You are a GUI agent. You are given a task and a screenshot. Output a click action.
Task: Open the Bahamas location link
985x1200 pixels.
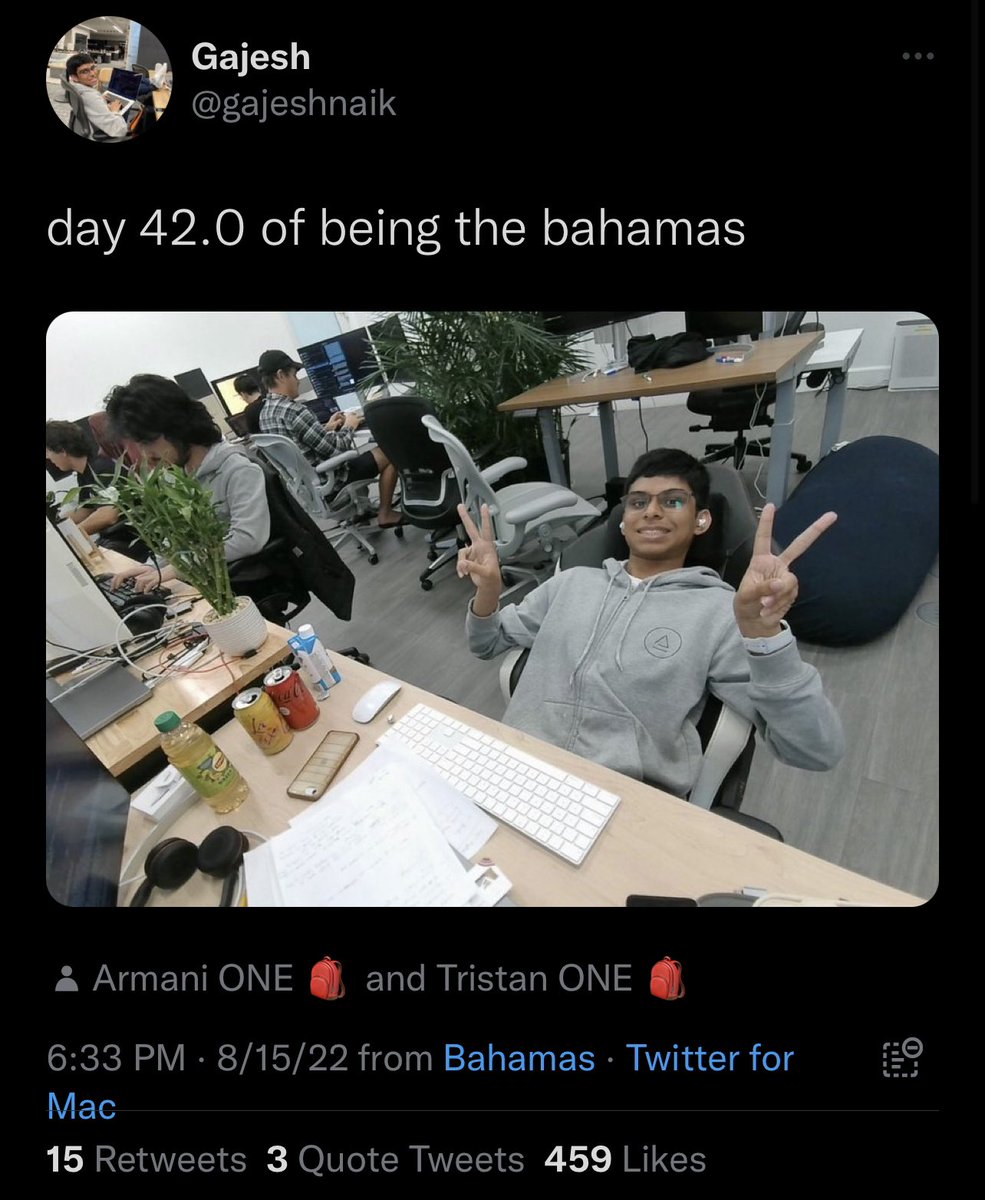(518, 1058)
